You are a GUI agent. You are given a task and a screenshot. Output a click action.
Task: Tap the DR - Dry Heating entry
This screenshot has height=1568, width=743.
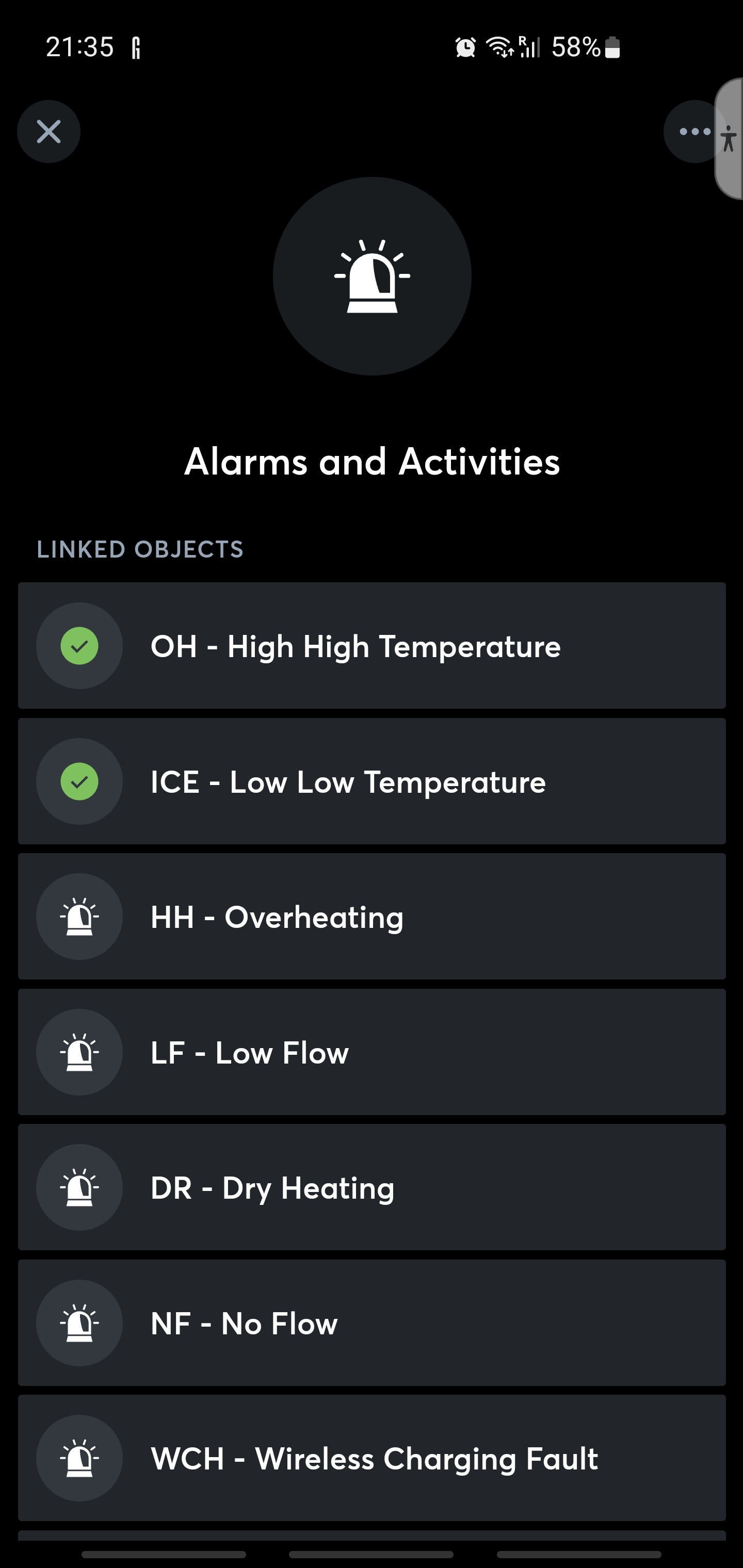tap(372, 1187)
